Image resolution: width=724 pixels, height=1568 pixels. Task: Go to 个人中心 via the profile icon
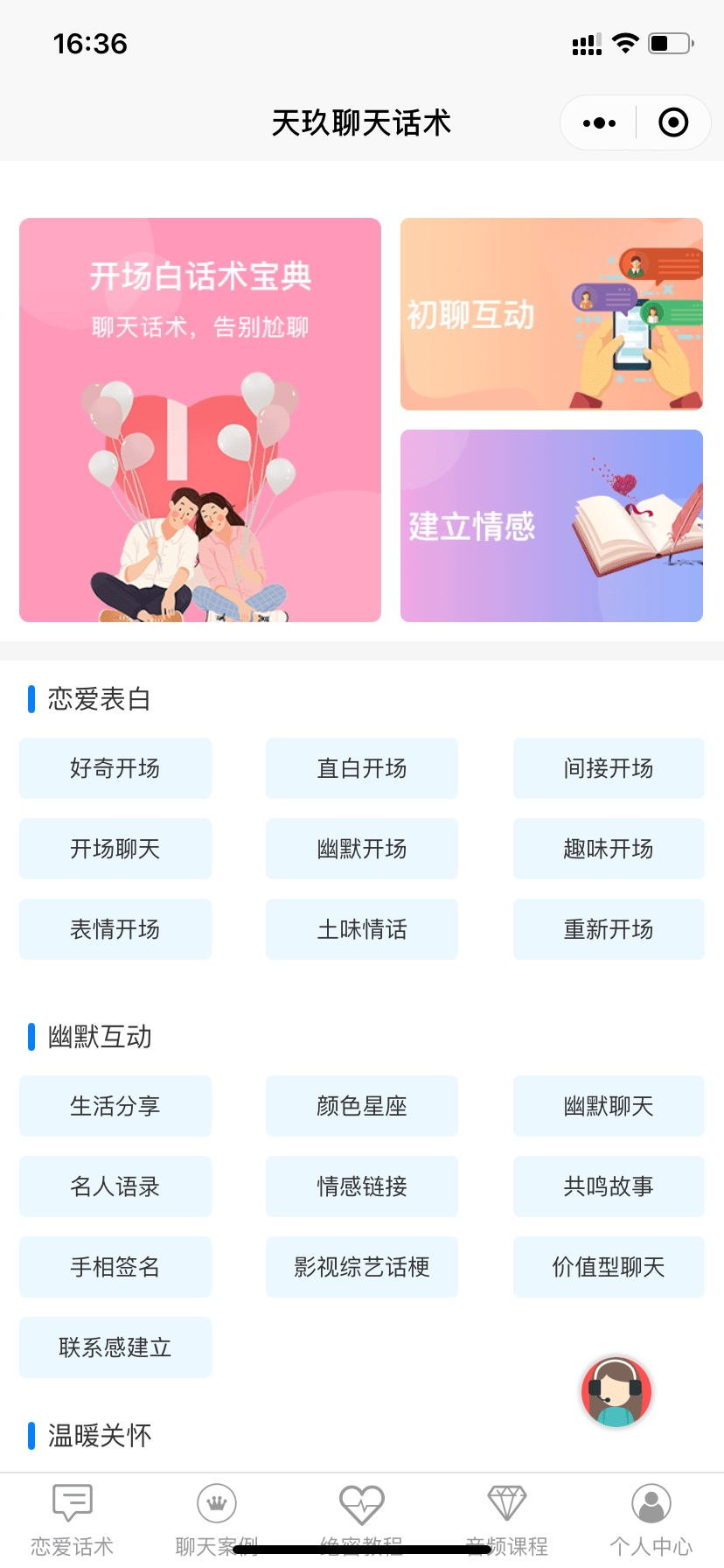point(651,1501)
